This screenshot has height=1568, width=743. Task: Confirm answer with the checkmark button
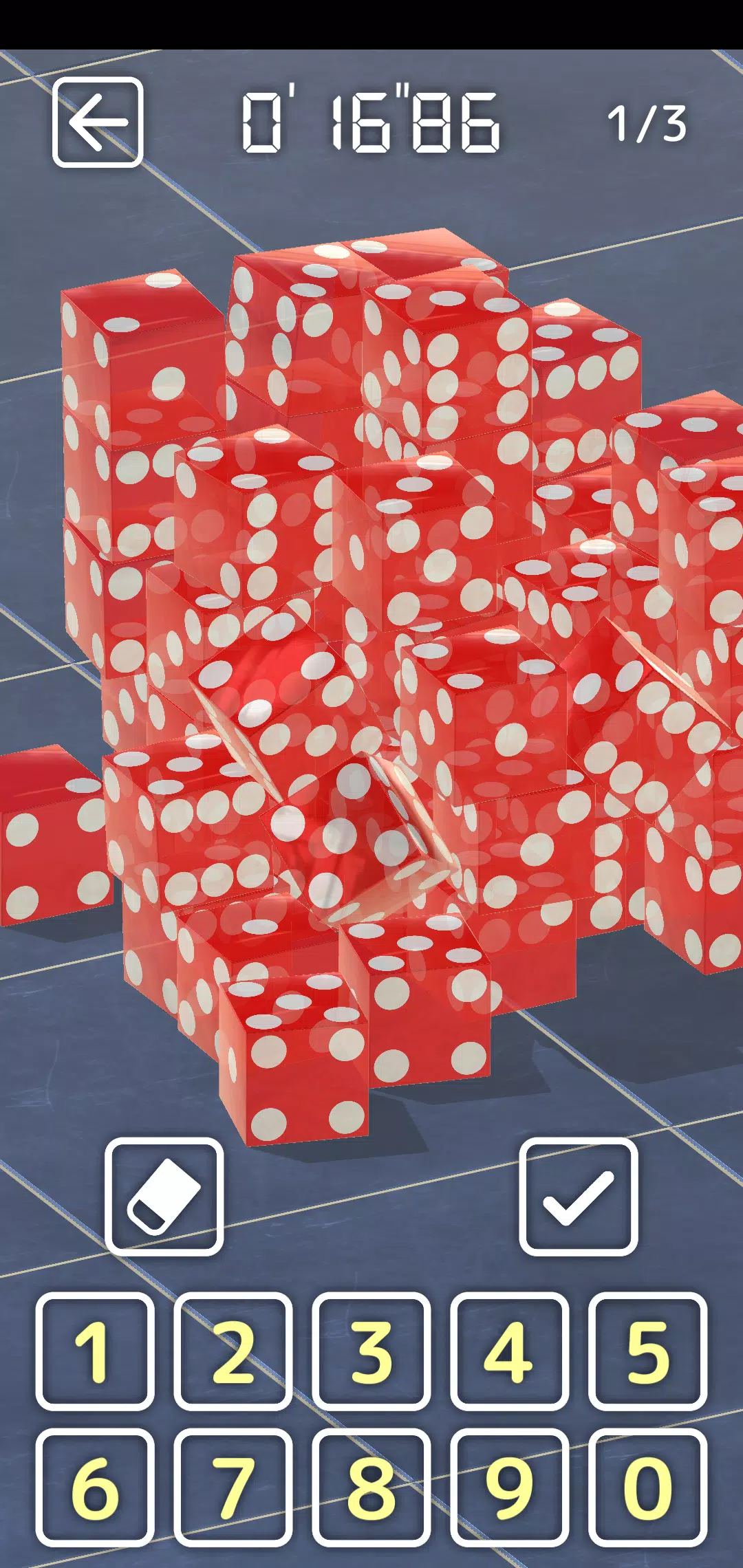(x=578, y=1197)
